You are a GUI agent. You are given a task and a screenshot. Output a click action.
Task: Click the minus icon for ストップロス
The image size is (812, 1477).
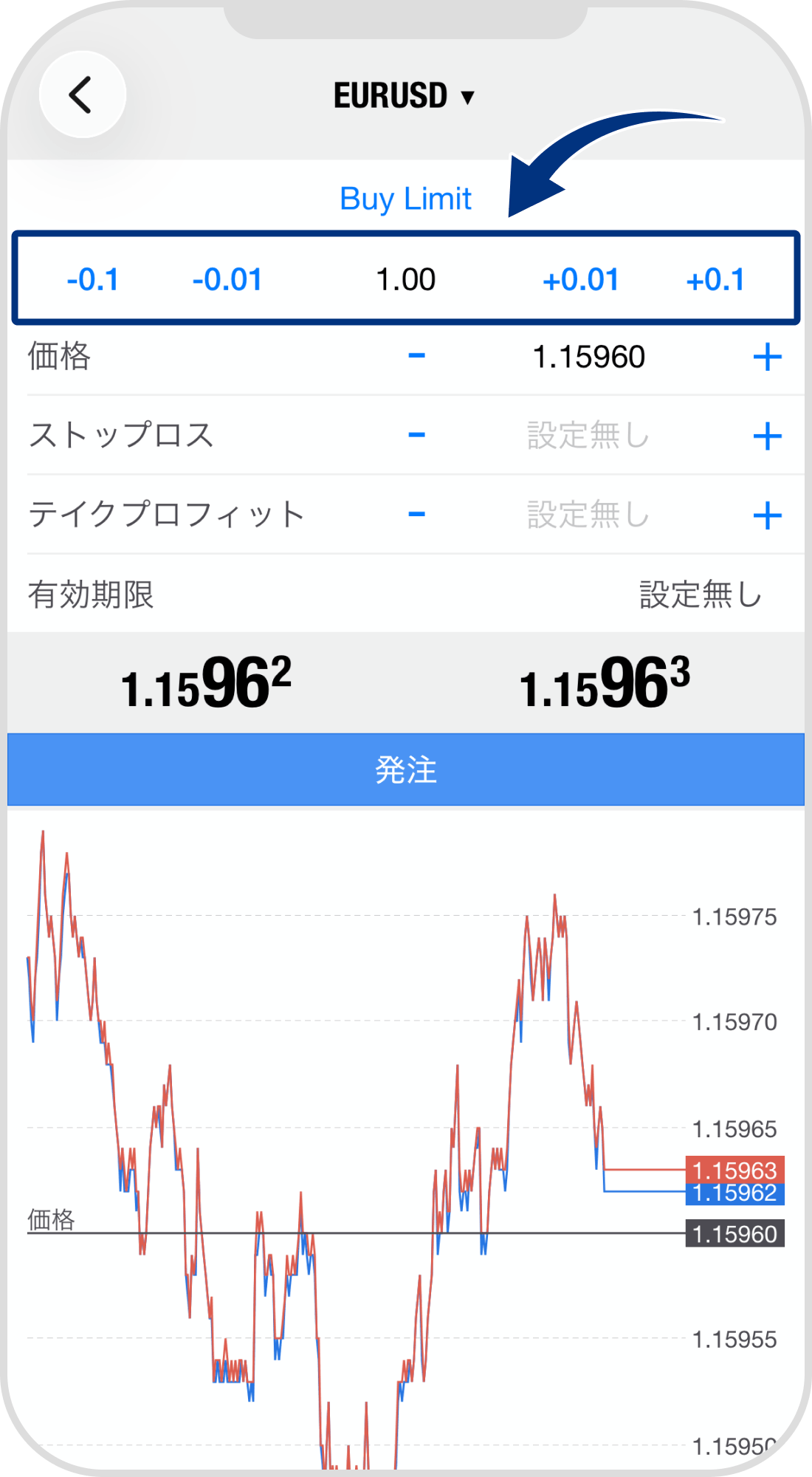point(416,436)
